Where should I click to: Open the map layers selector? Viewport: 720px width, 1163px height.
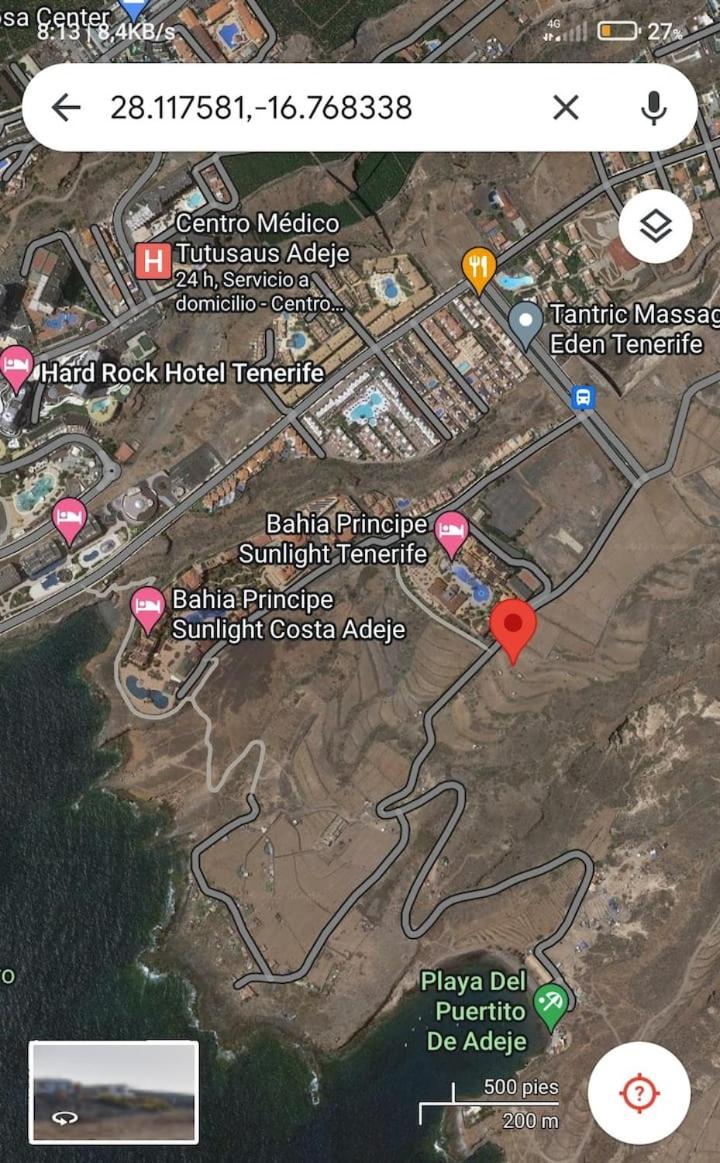click(x=655, y=226)
